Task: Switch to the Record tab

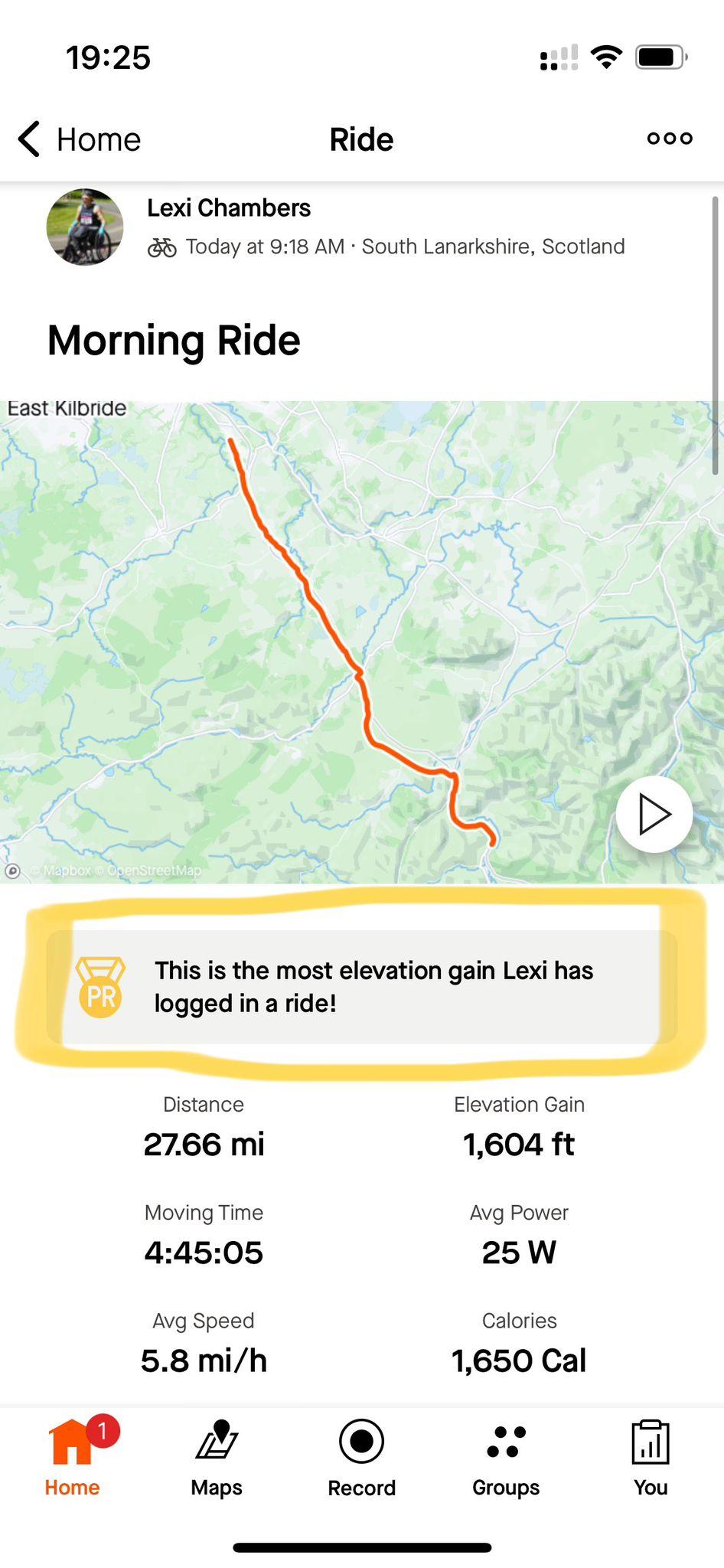Action: 361,1458
